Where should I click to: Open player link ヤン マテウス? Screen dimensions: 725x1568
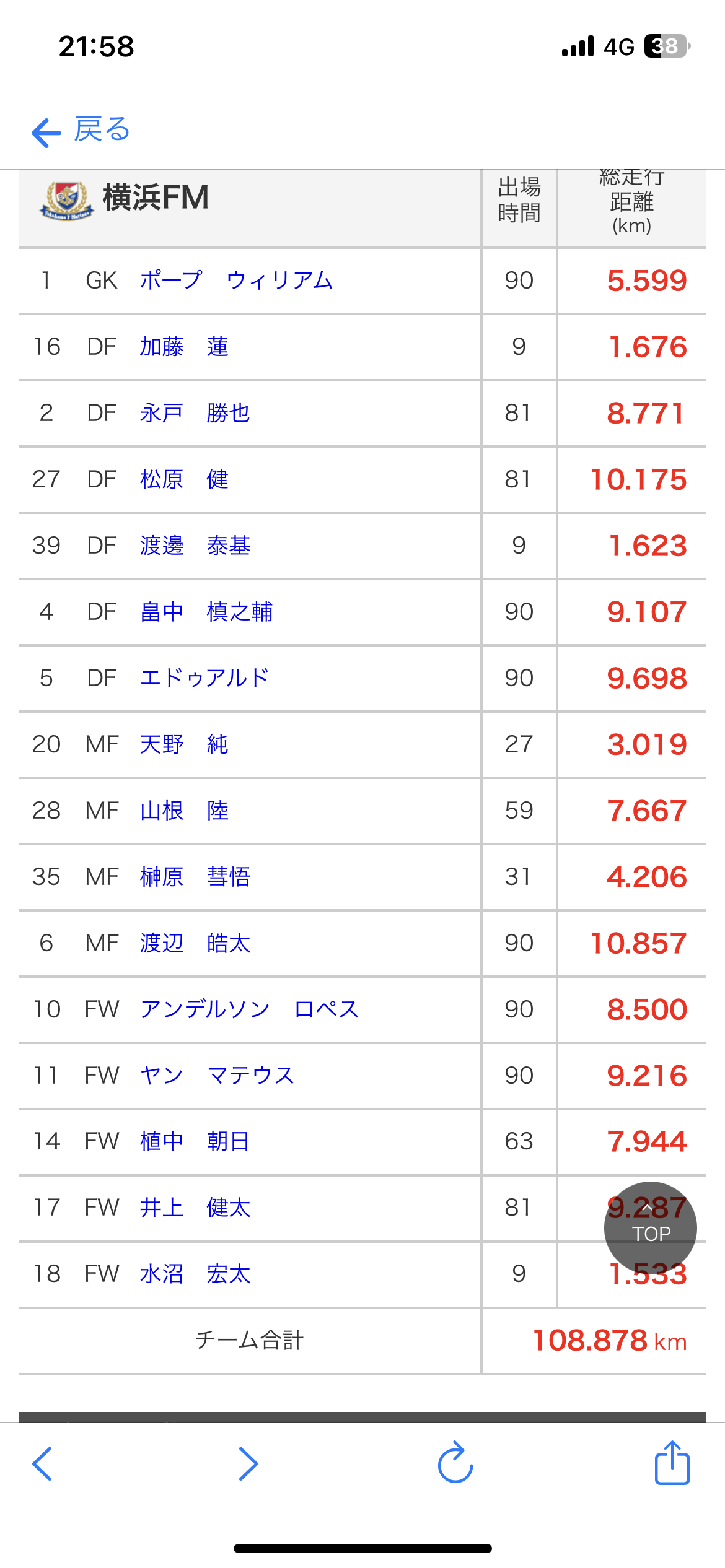click(x=217, y=1076)
